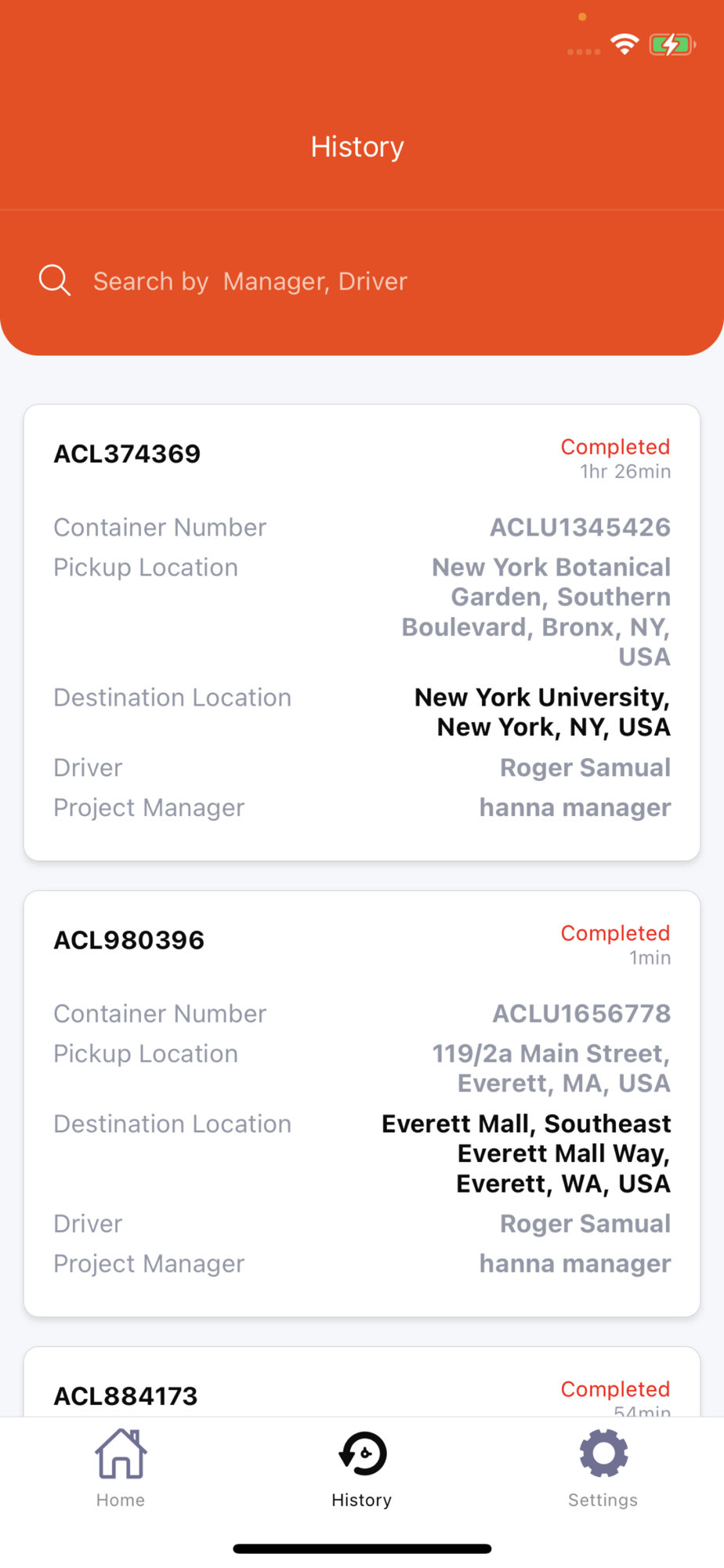
Task: Tap the magnifying glass search icon
Action: (x=55, y=281)
